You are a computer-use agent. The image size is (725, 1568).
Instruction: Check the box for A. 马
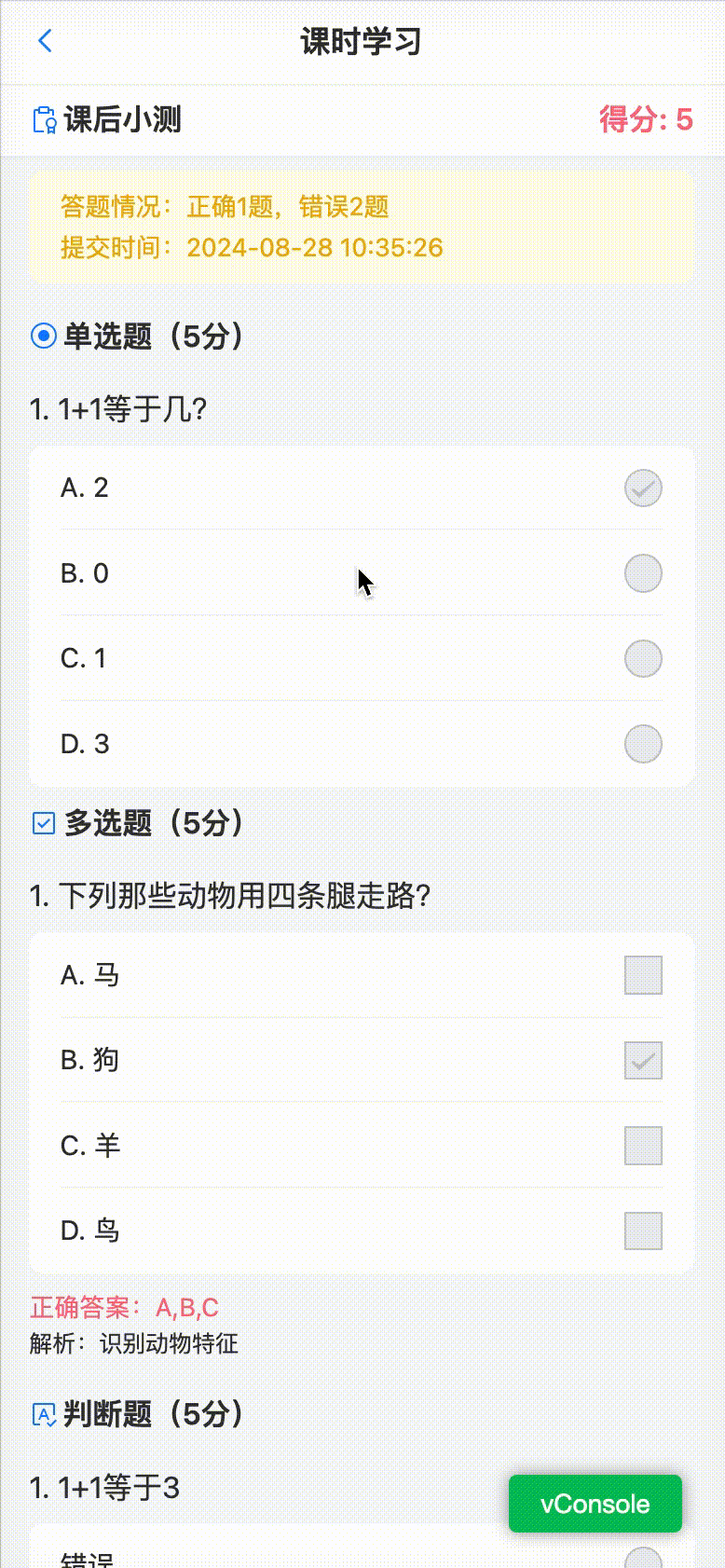[x=643, y=975]
